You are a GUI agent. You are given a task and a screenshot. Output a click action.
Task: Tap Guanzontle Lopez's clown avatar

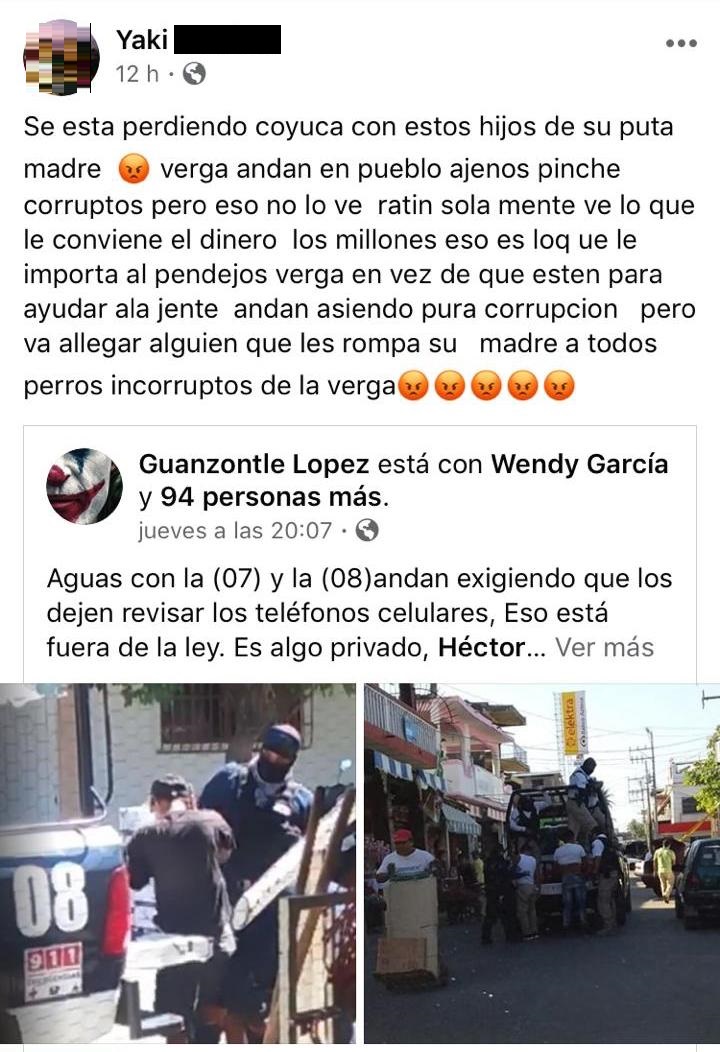pyautogui.click(x=84, y=486)
